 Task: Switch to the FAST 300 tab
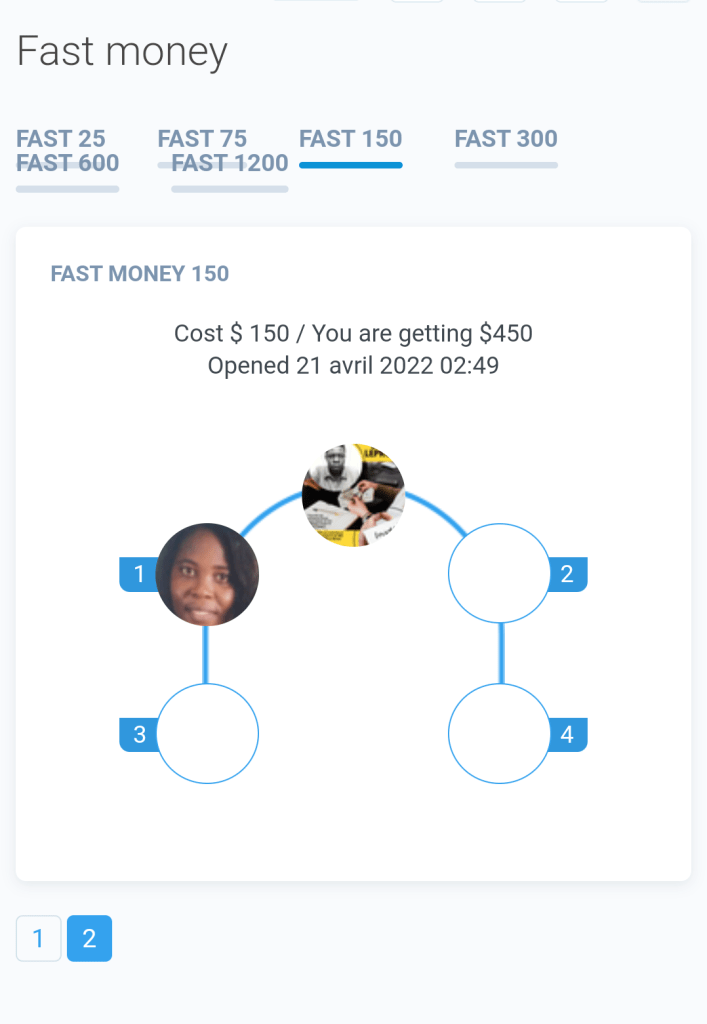506,139
